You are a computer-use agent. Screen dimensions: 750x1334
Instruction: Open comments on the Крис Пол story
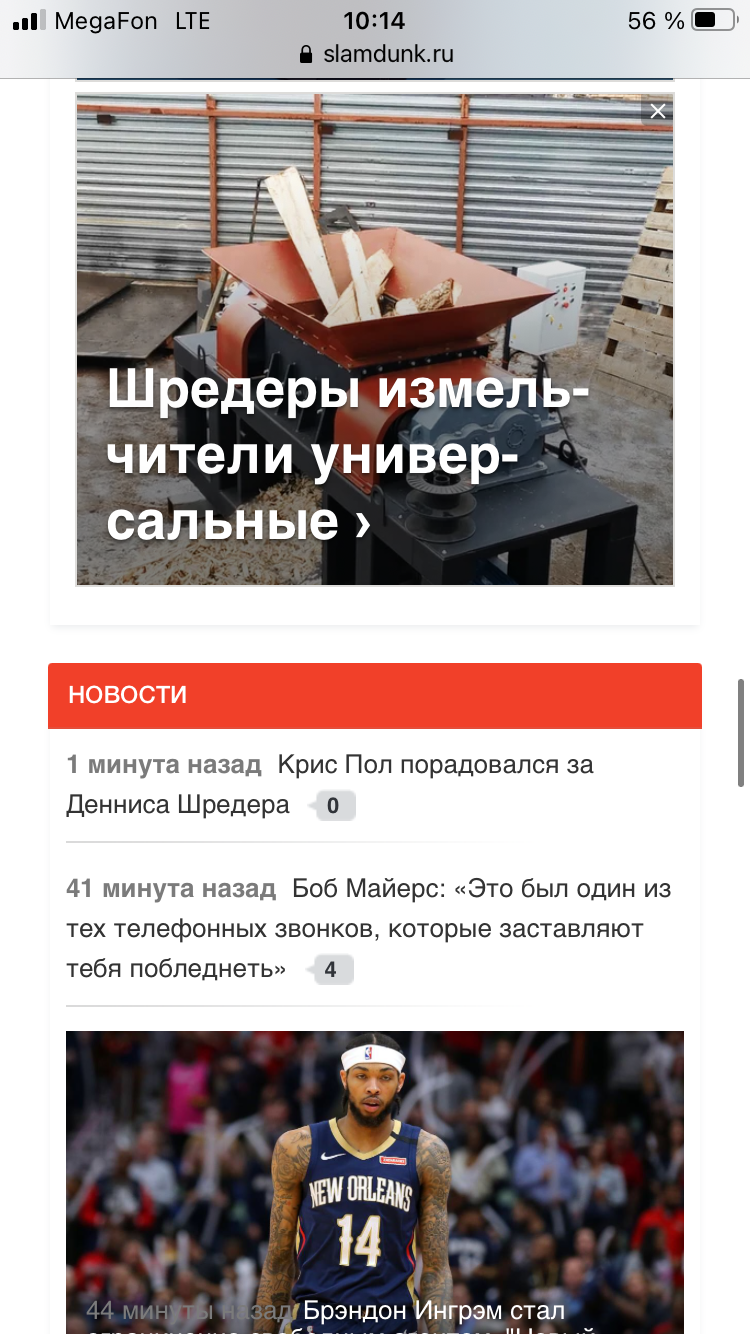333,805
